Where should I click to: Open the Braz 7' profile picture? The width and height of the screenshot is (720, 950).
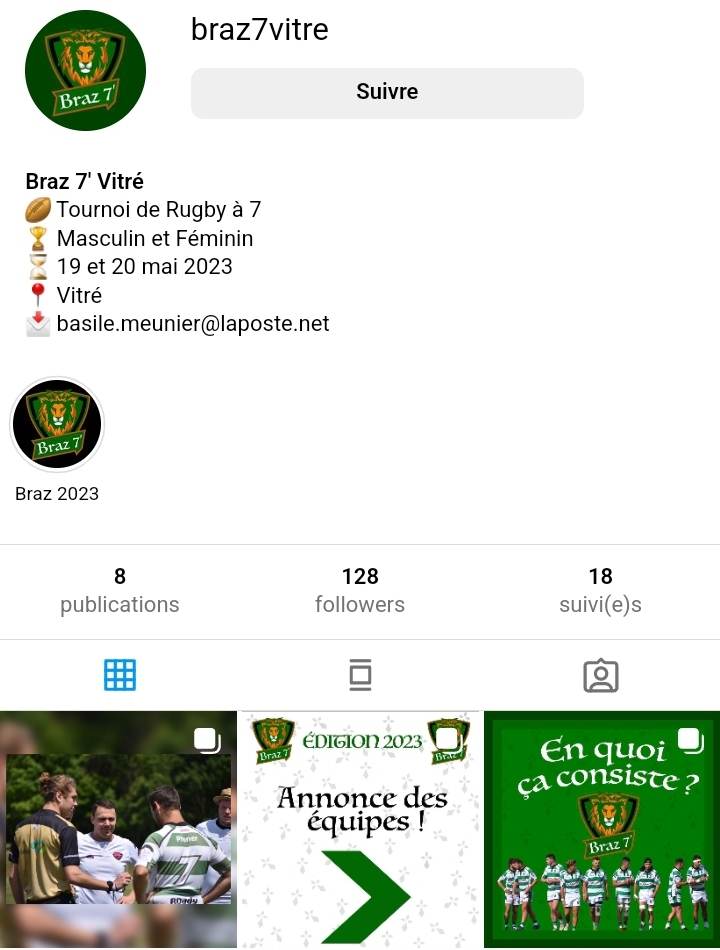(85, 71)
